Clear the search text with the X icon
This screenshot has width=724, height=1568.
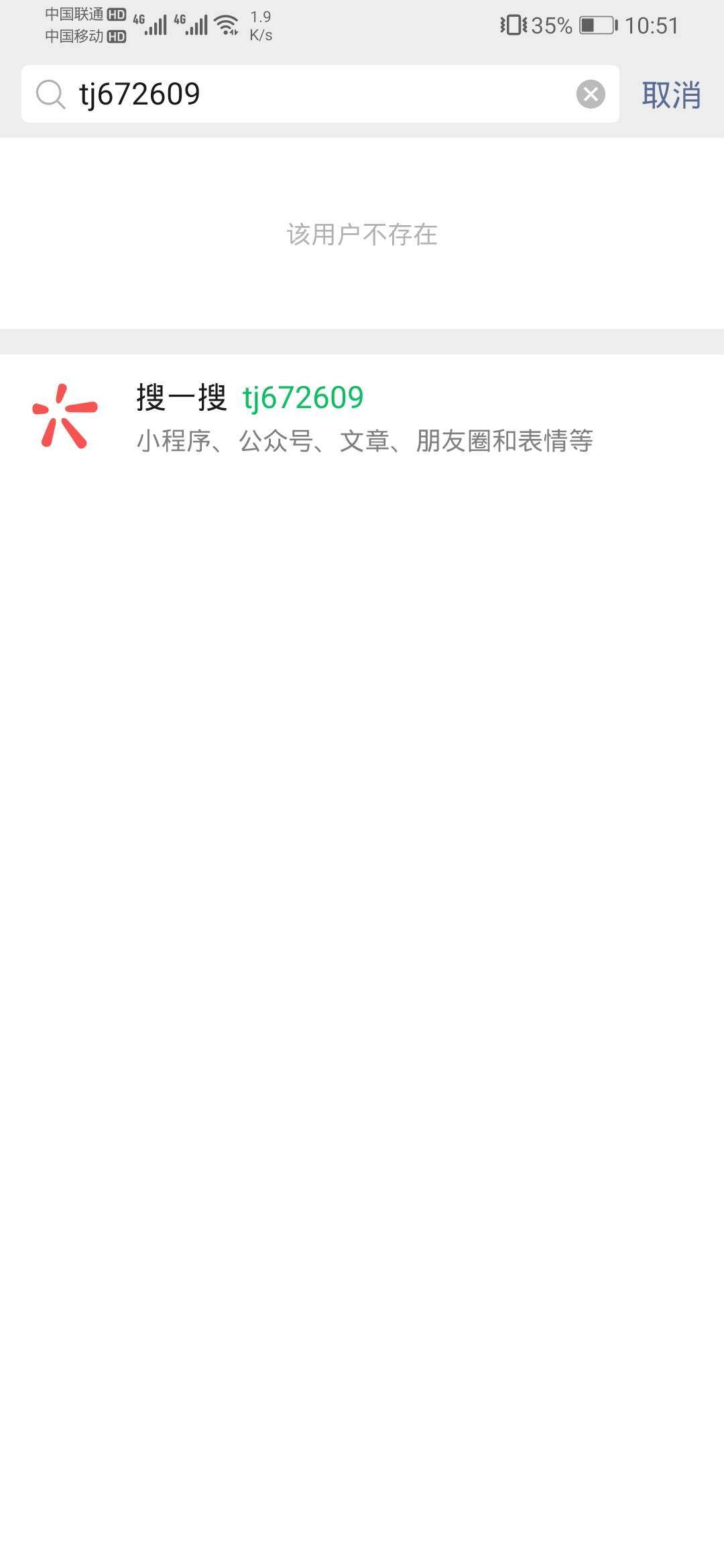coord(591,94)
